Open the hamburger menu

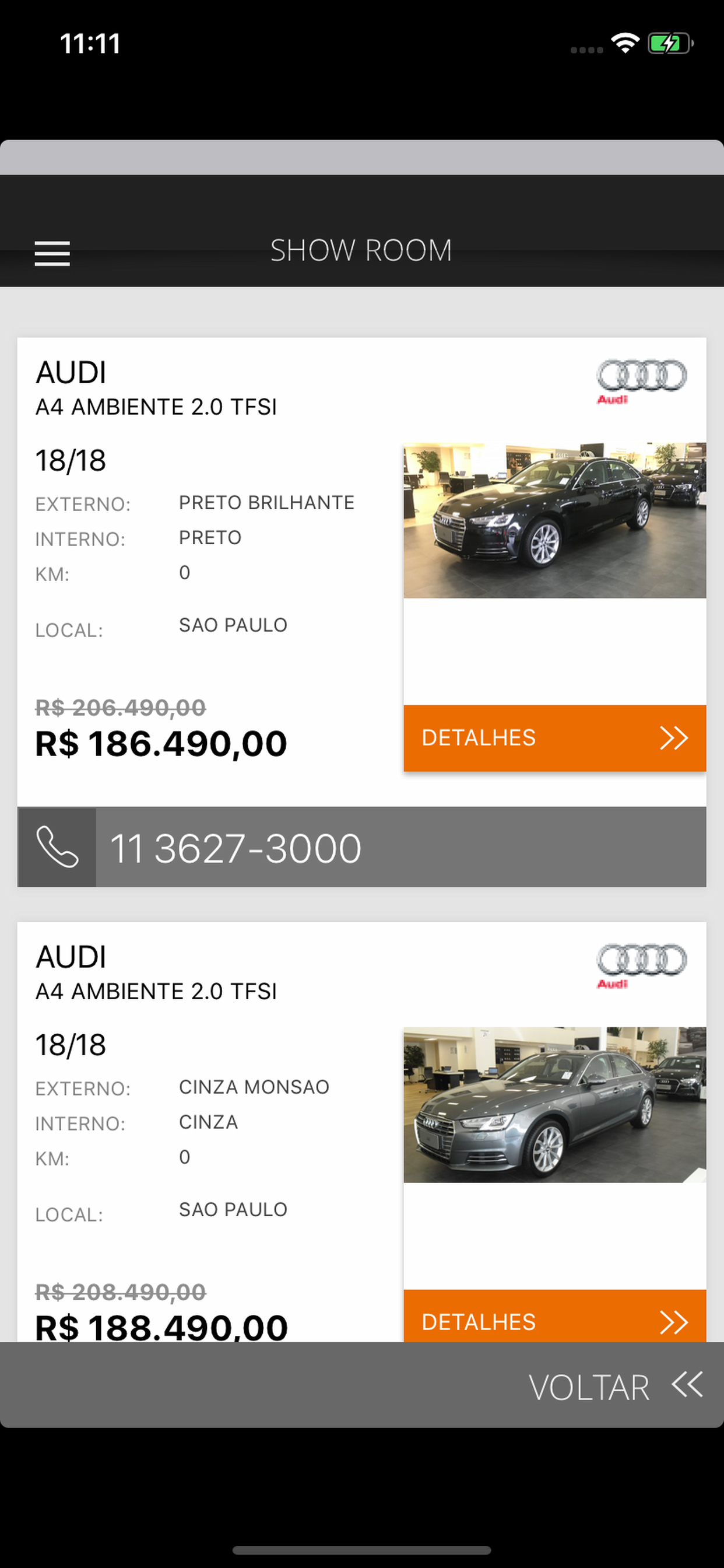[52, 253]
